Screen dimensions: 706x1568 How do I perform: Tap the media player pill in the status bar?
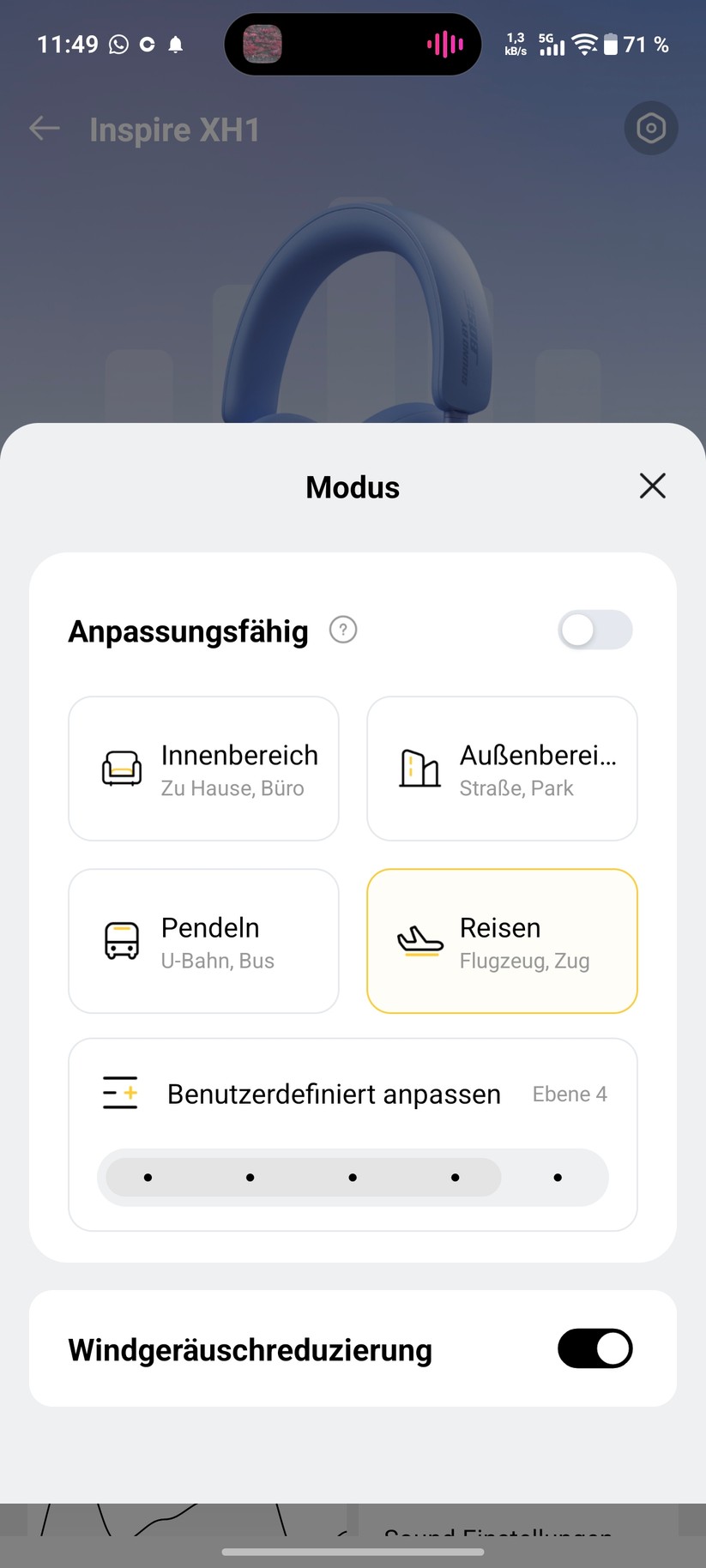pyautogui.click(x=352, y=44)
